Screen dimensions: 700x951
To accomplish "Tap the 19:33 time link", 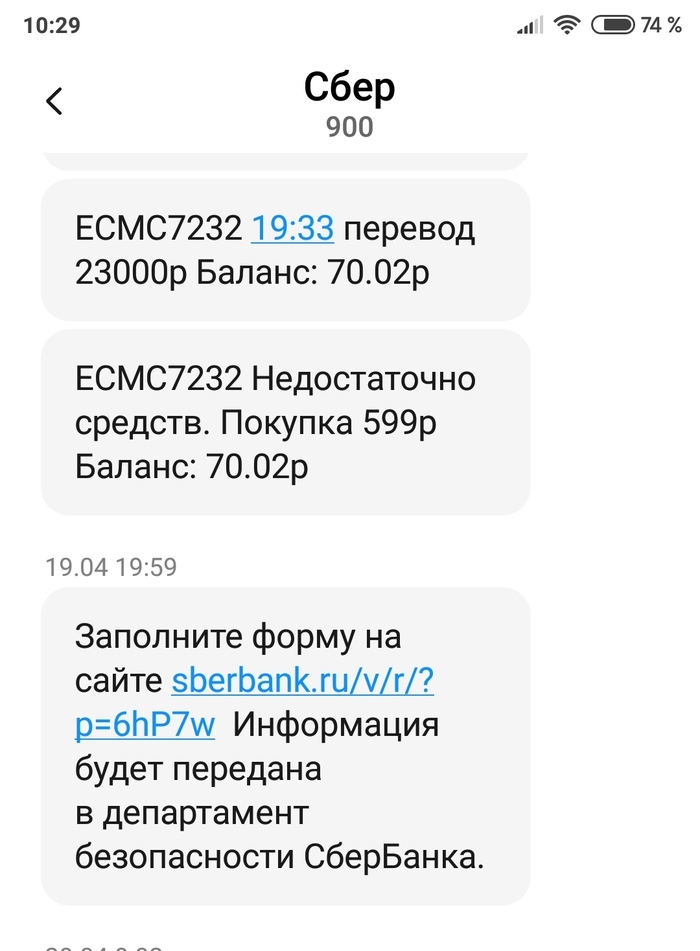I will coord(291,229).
